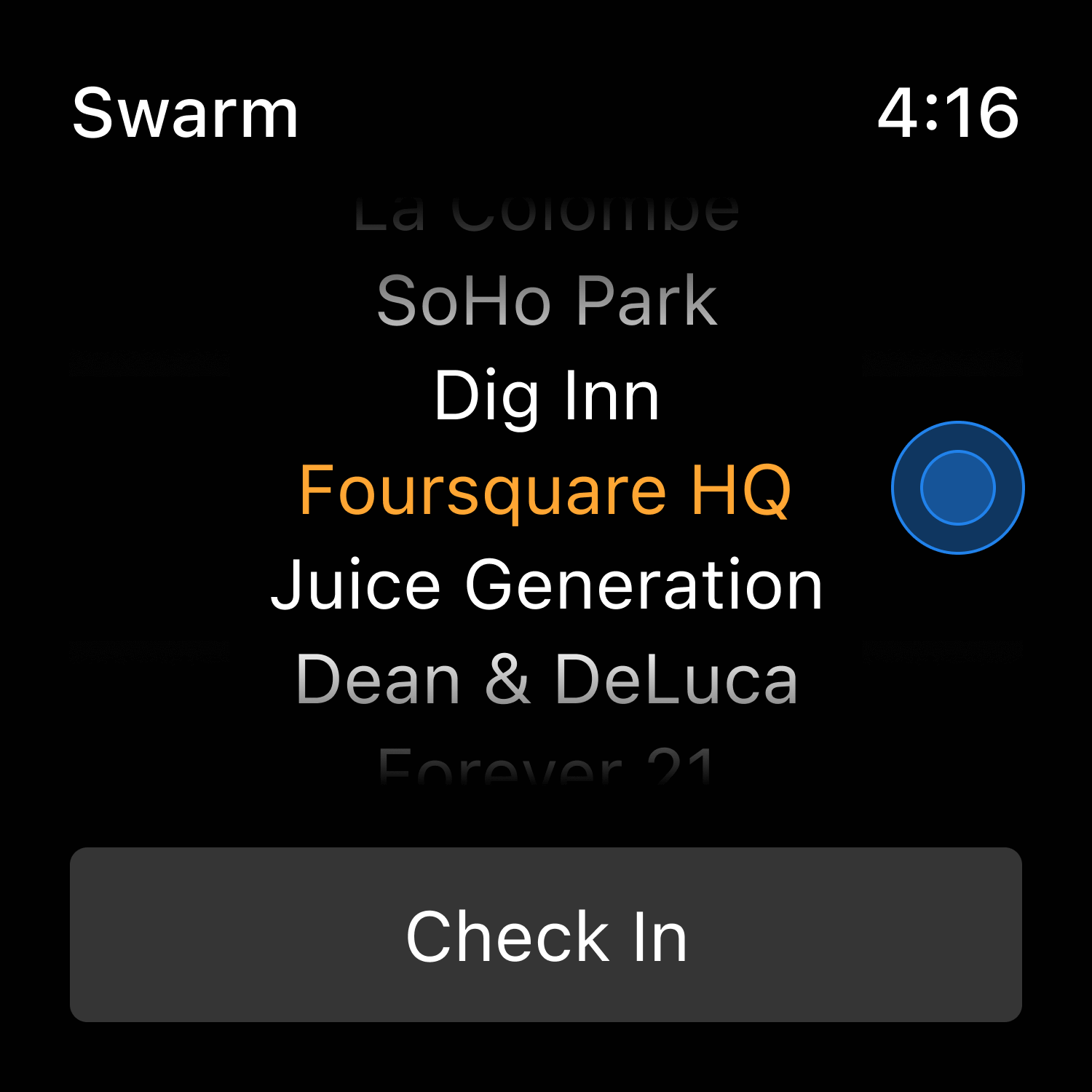Tap the Check In button
Viewport: 1092px width, 1092px height.
pos(546,935)
